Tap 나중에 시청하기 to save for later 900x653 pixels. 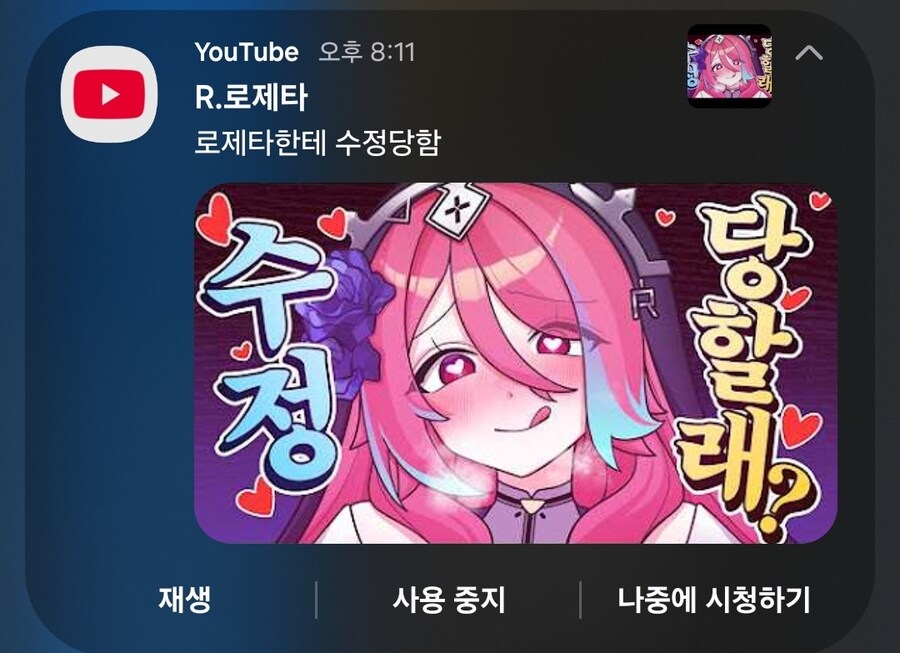coord(714,600)
